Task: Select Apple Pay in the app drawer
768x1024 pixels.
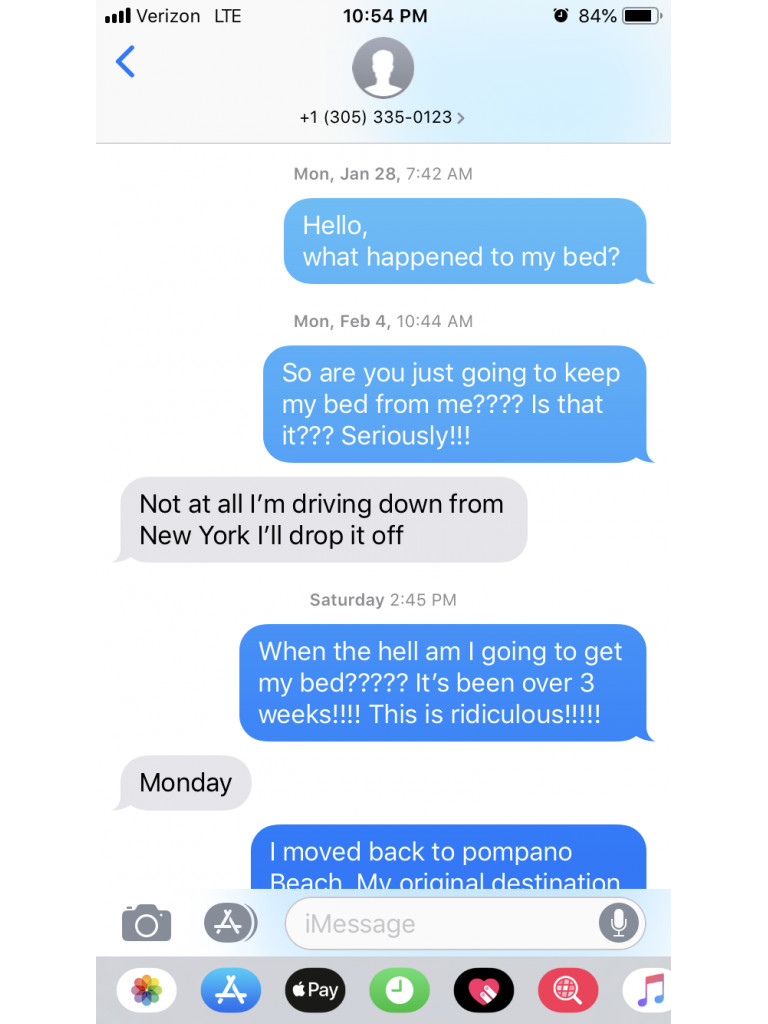Action: point(315,990)
